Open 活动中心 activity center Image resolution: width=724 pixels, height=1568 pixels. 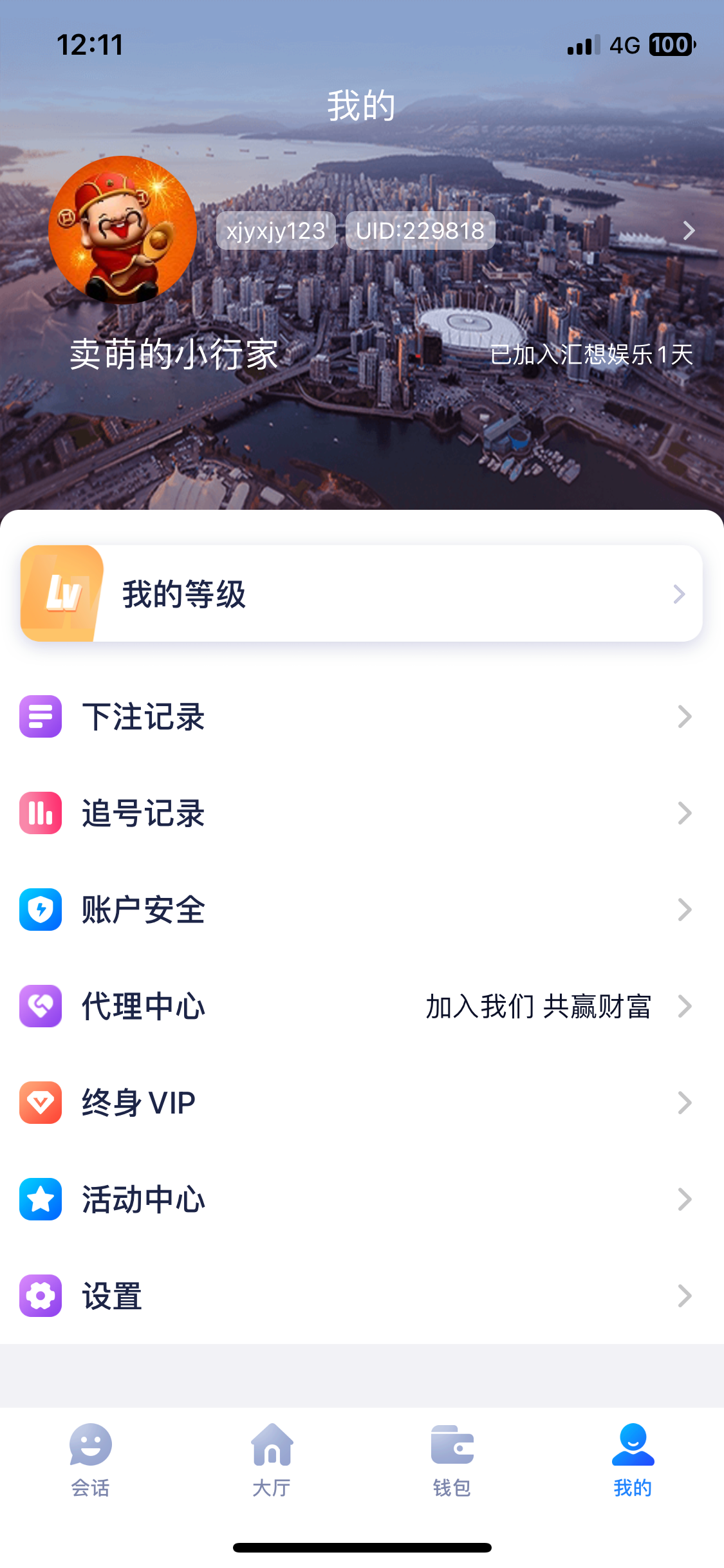point(361,1199)
